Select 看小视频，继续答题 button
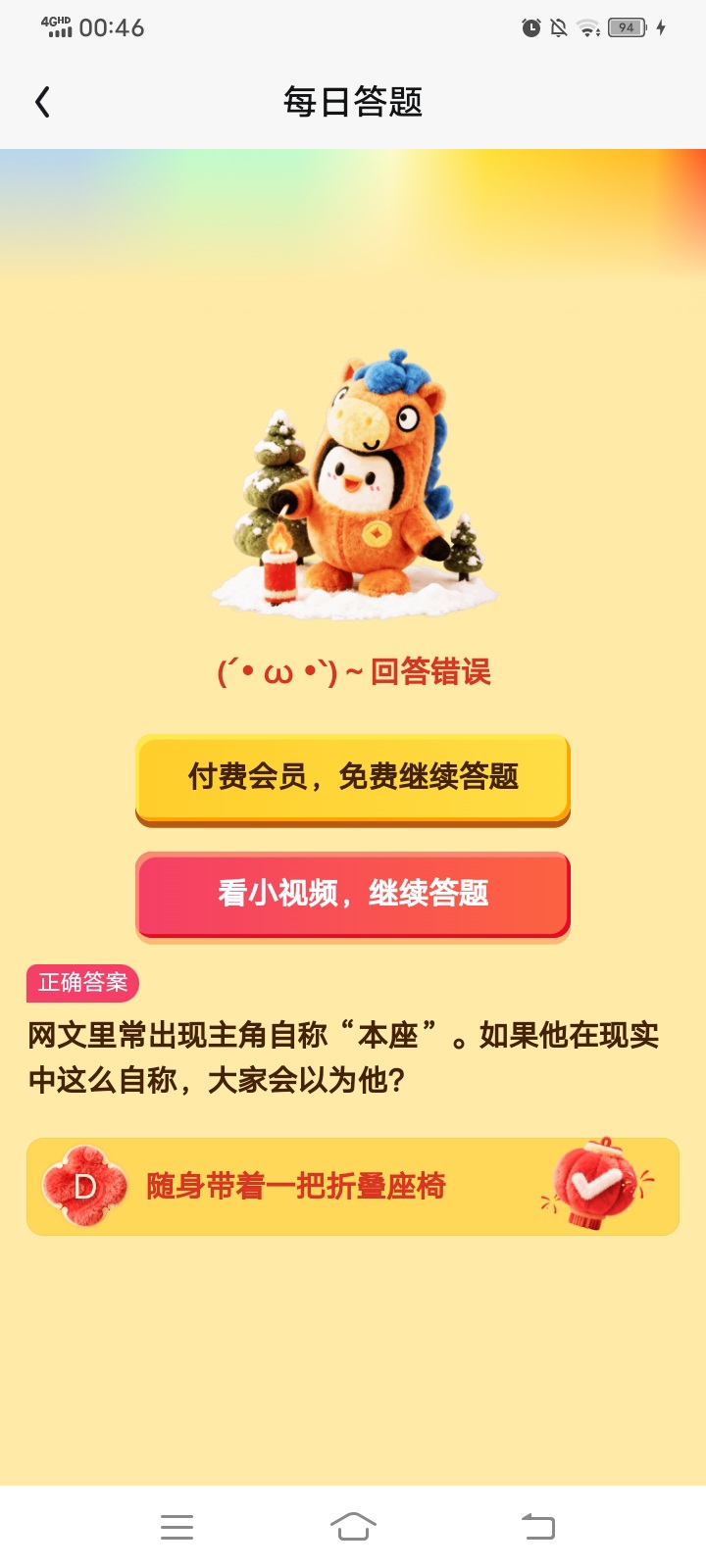The height and width of the screenshot is (1568, 706). 352,894
